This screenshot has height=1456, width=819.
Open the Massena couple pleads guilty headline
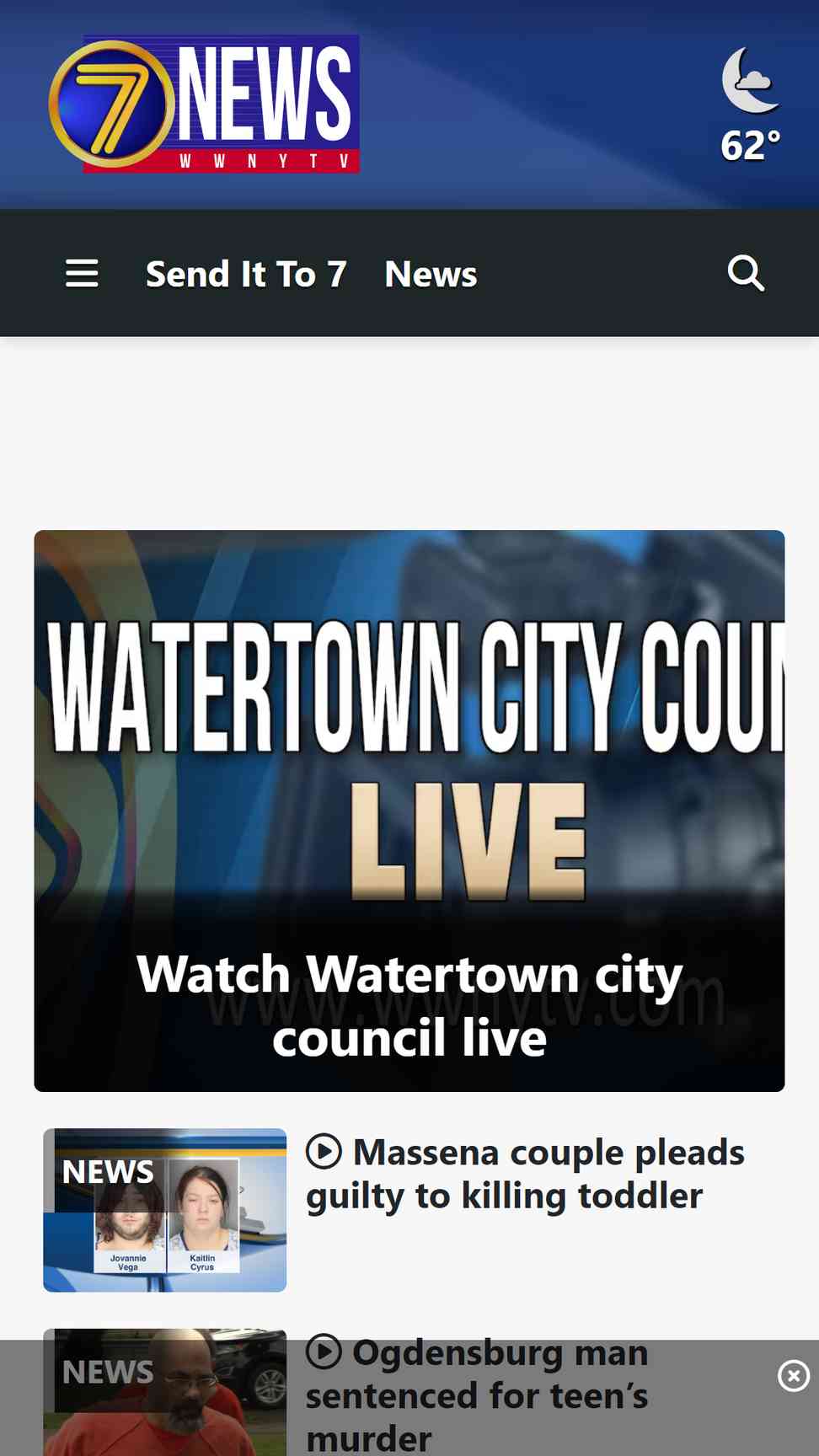(x=525, y=1174)
